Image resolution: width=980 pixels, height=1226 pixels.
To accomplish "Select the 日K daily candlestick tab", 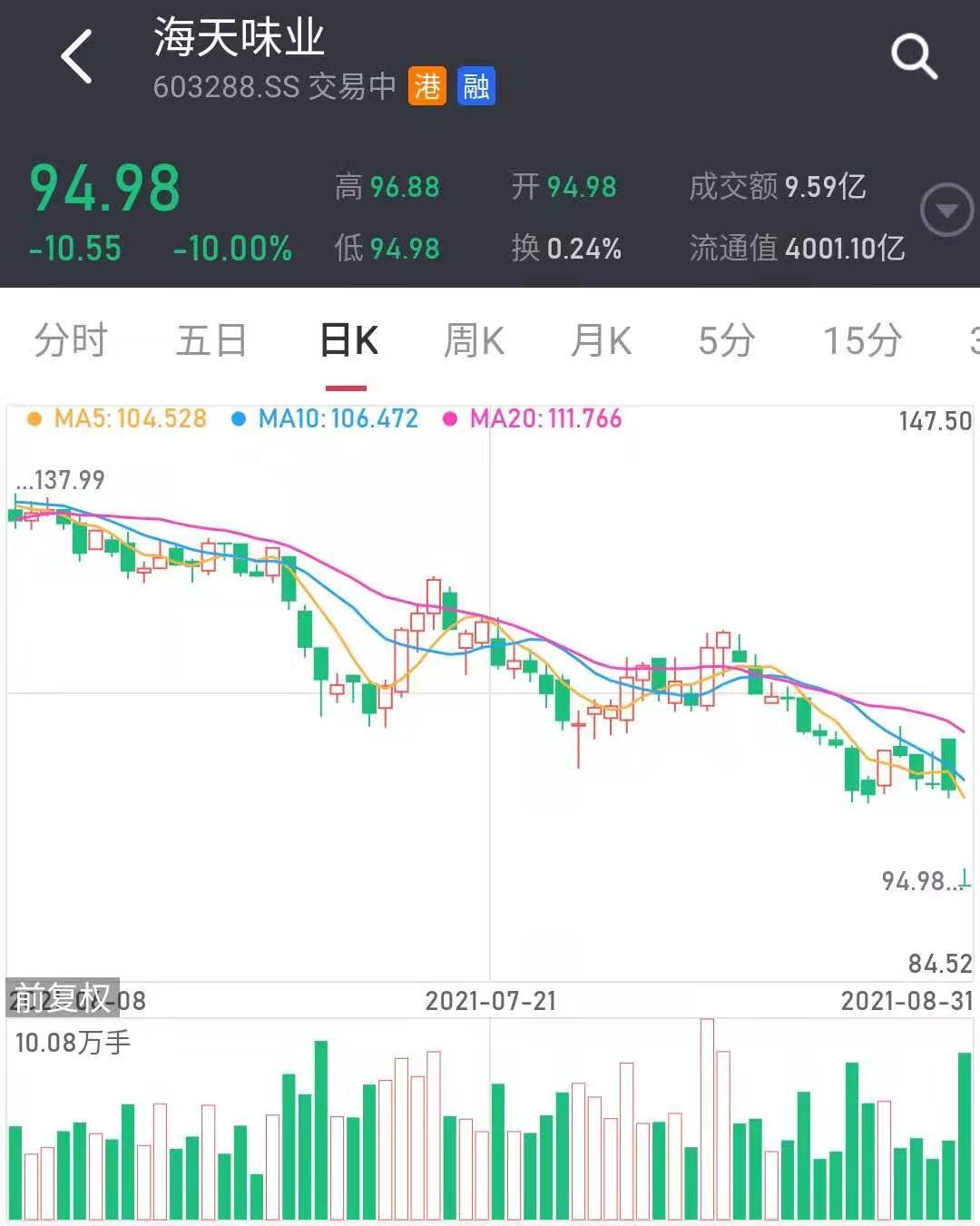I will click(x=349, y=341).
